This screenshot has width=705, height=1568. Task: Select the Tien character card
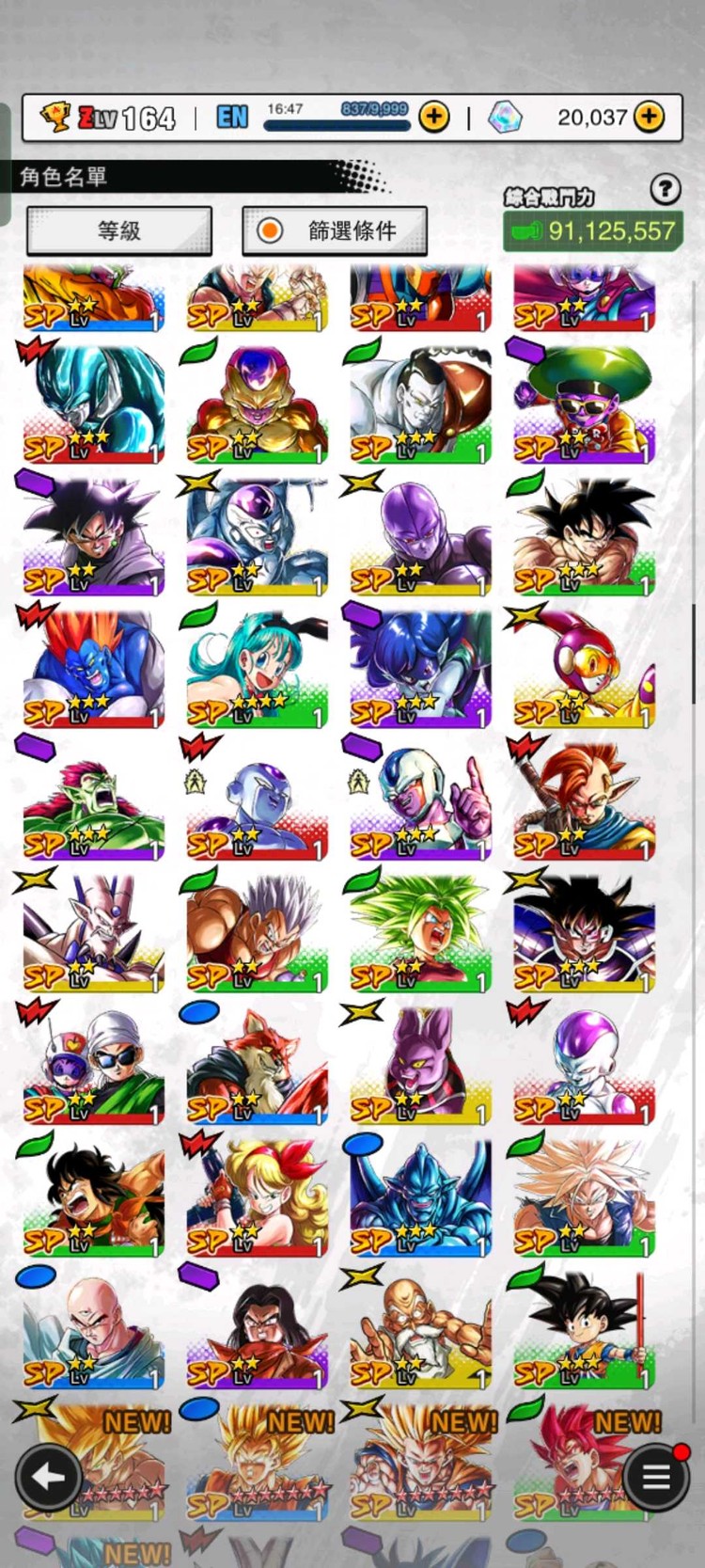click(x=93, y=1329)
